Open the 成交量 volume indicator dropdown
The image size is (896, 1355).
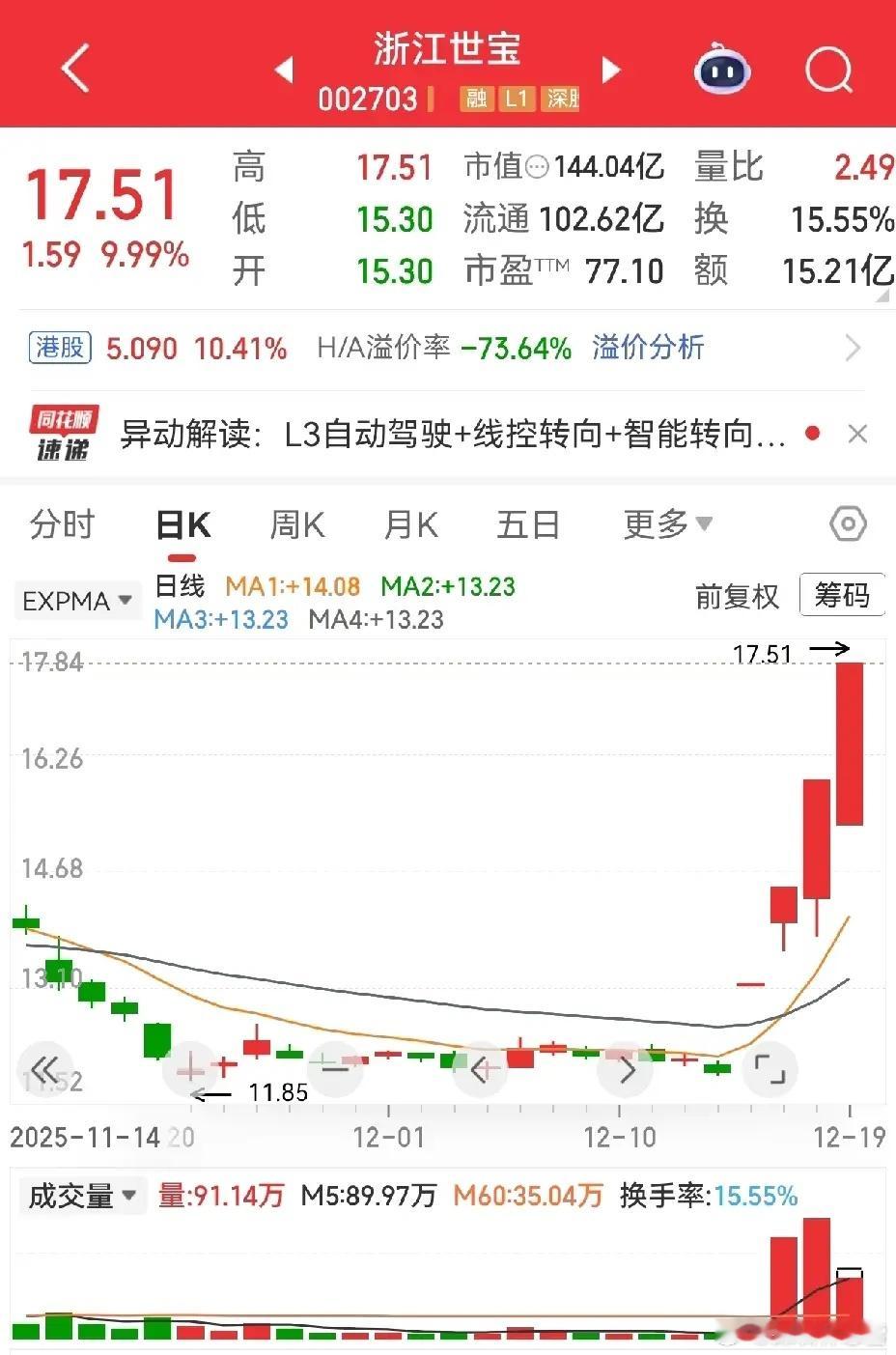(82, 1196)
